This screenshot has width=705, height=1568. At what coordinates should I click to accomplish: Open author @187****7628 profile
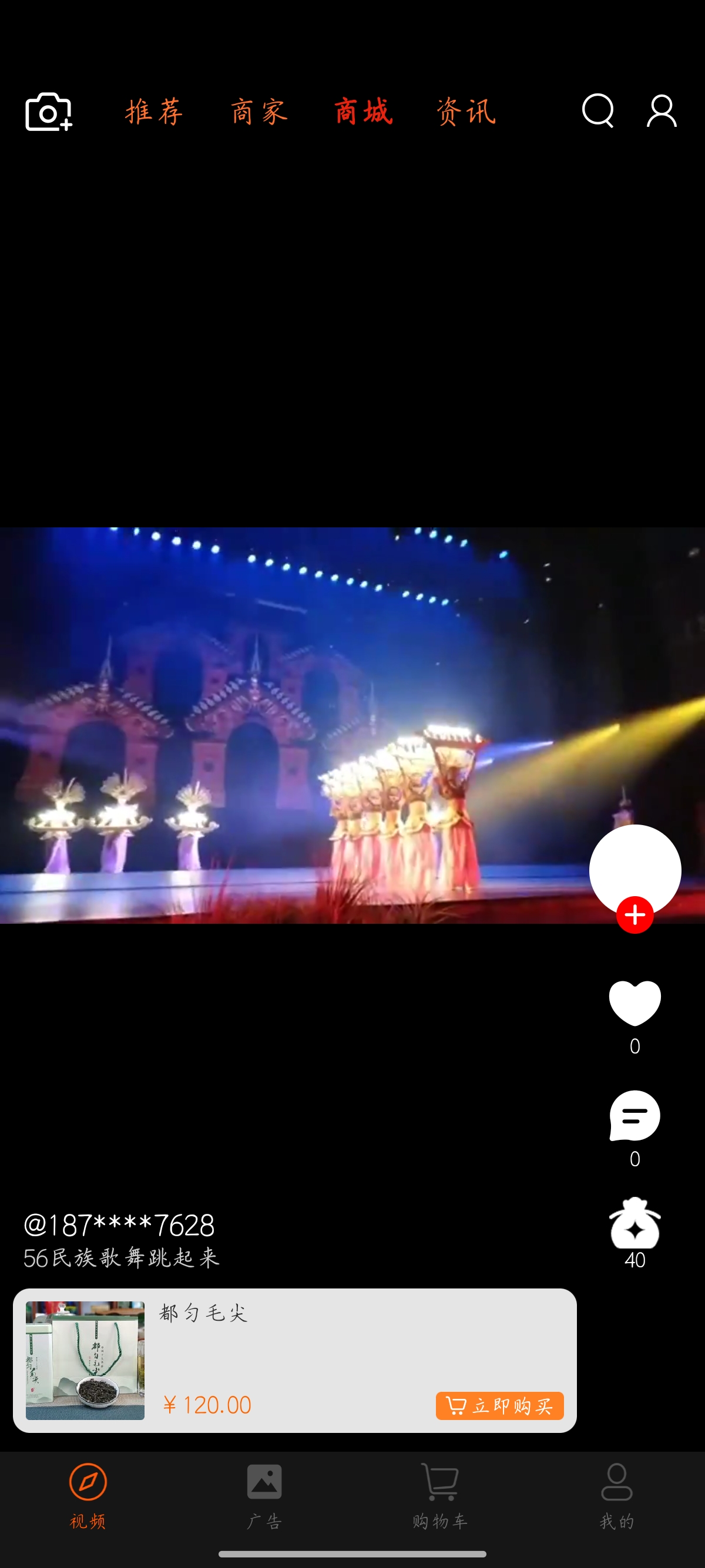coord(119,1224)
